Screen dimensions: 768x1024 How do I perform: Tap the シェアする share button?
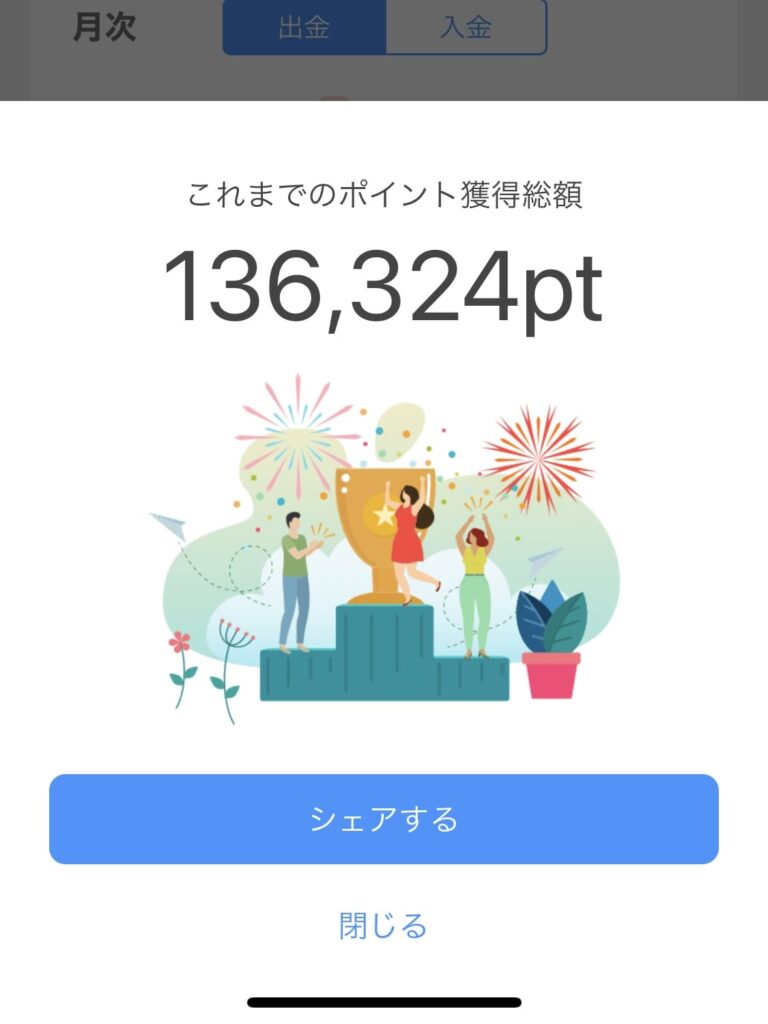[384, 819]
